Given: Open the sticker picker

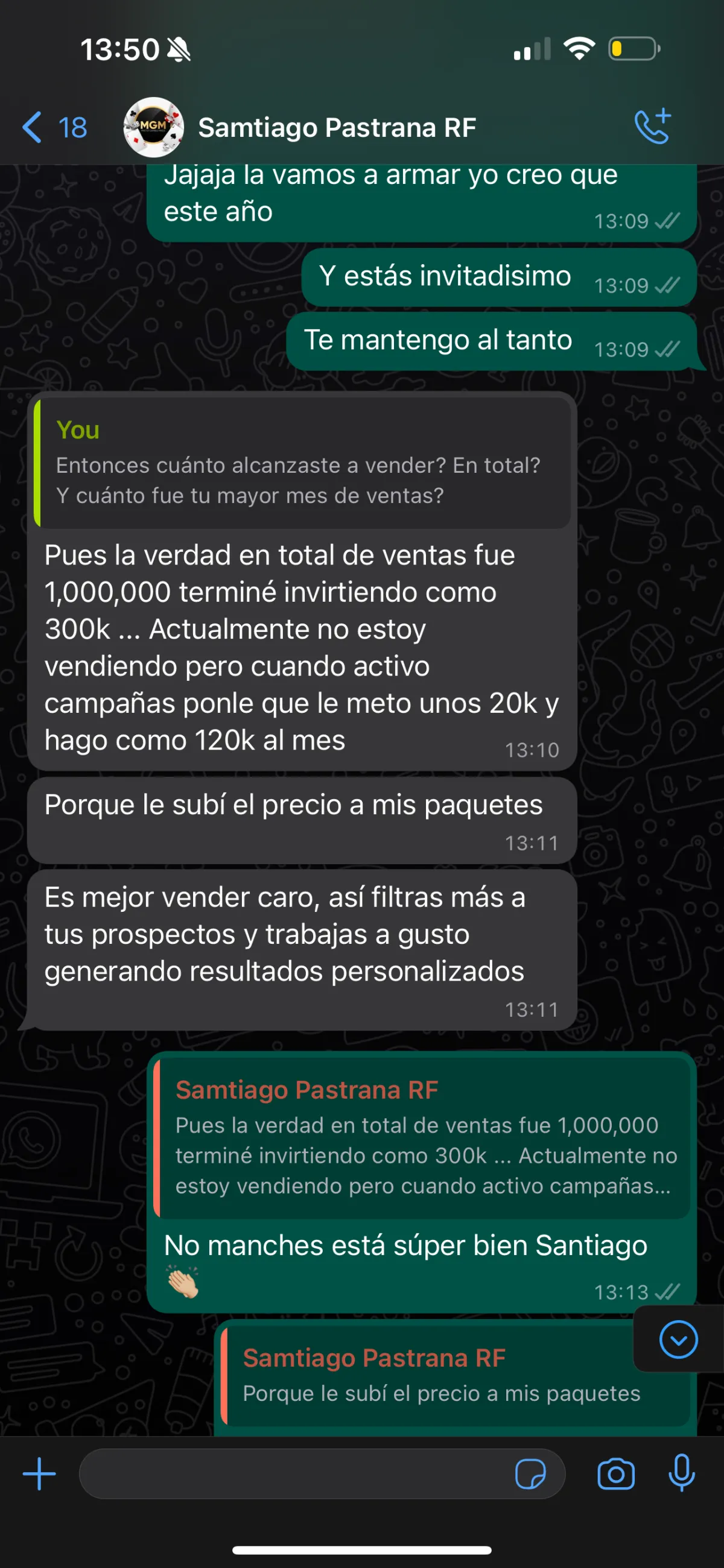Looking at the screenshot, I should [x=530, y=1474].
